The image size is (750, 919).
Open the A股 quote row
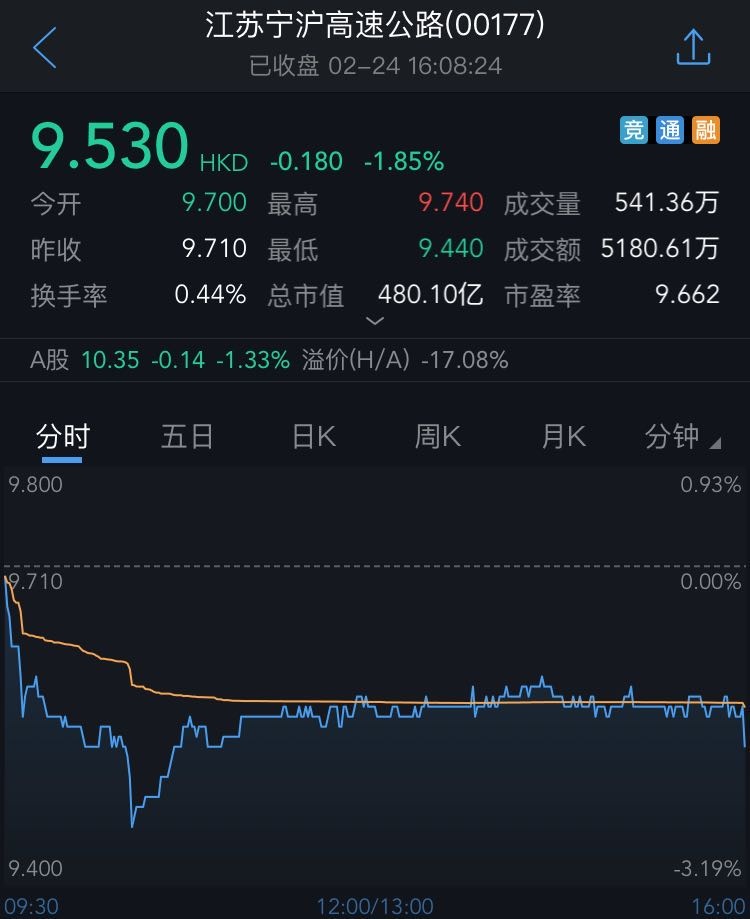270,360
